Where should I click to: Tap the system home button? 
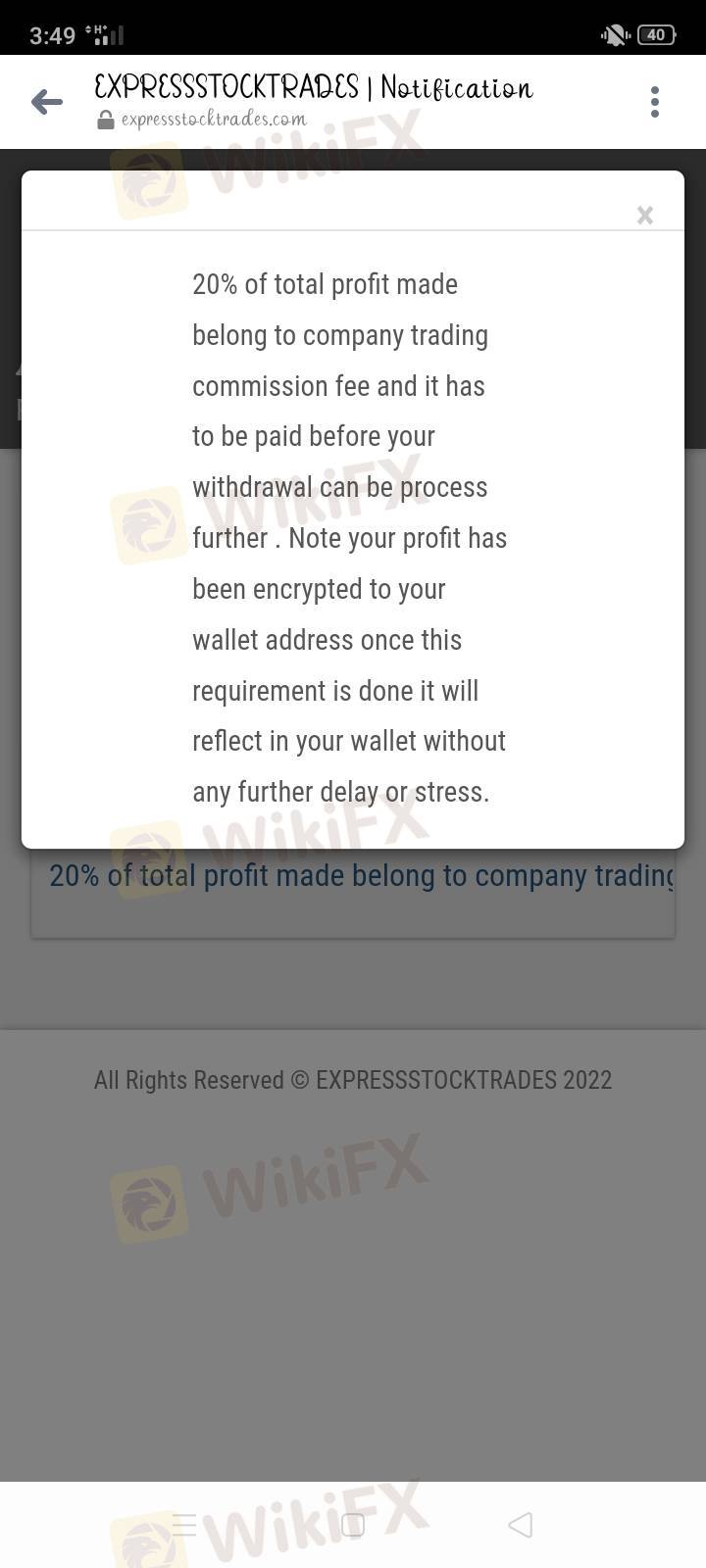(x=353, y=1525)
